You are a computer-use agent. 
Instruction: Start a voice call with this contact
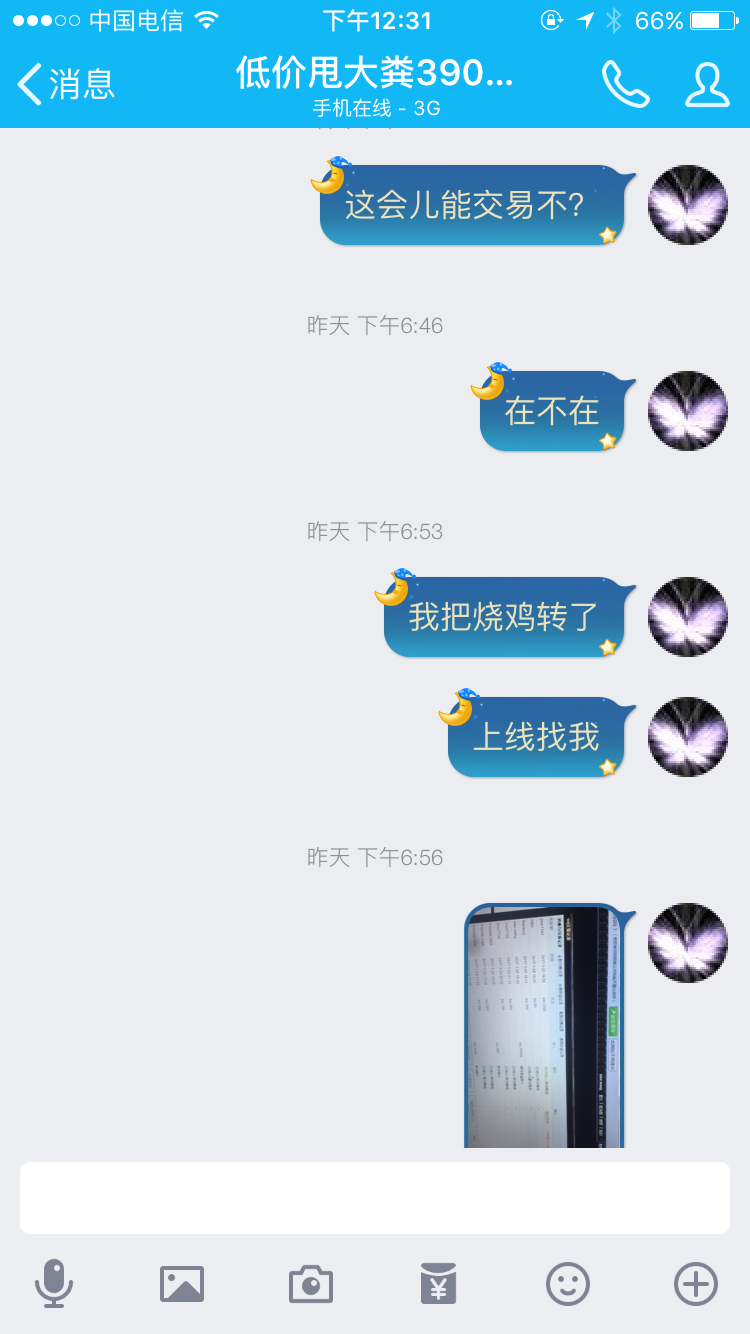point(625,84)
